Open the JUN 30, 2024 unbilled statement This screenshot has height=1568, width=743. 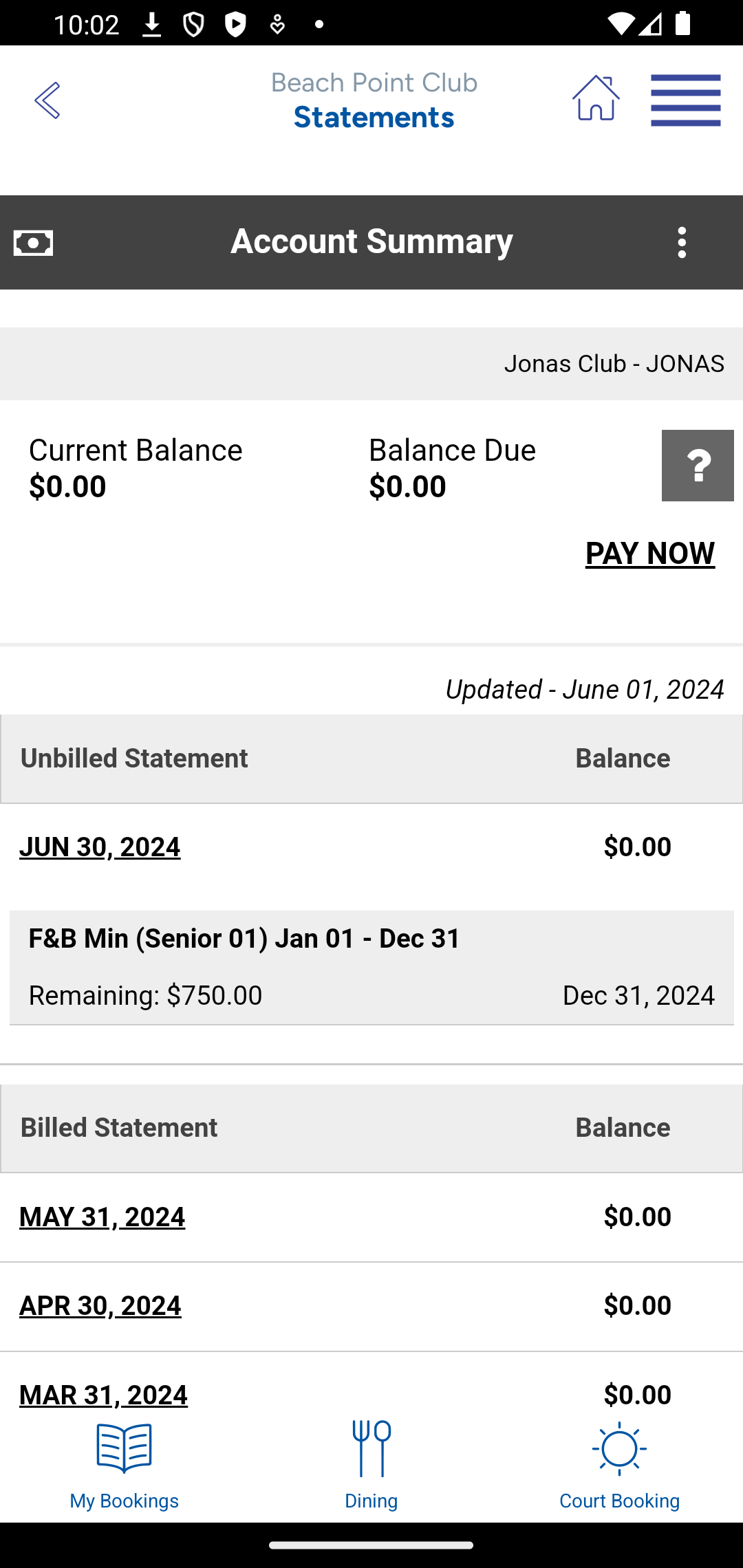coord(100,847)
